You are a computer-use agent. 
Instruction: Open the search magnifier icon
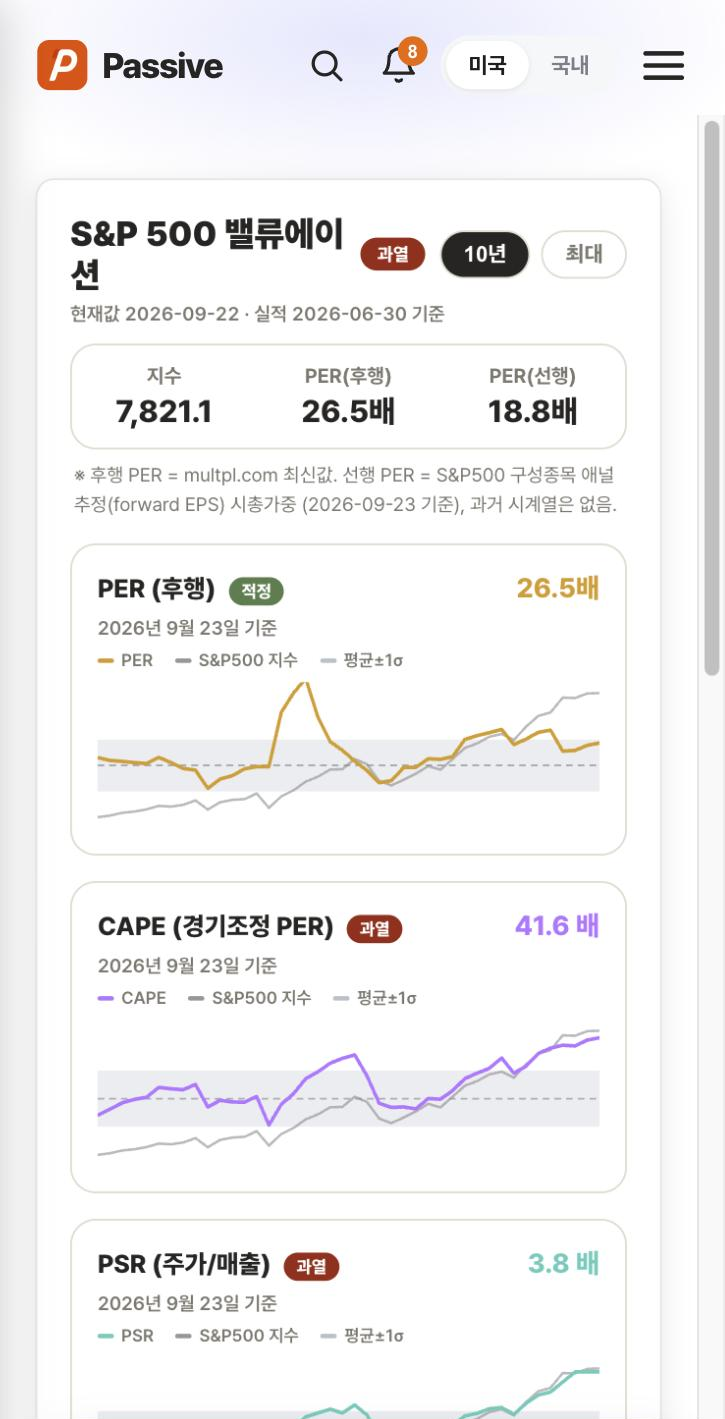coord(327,66)
